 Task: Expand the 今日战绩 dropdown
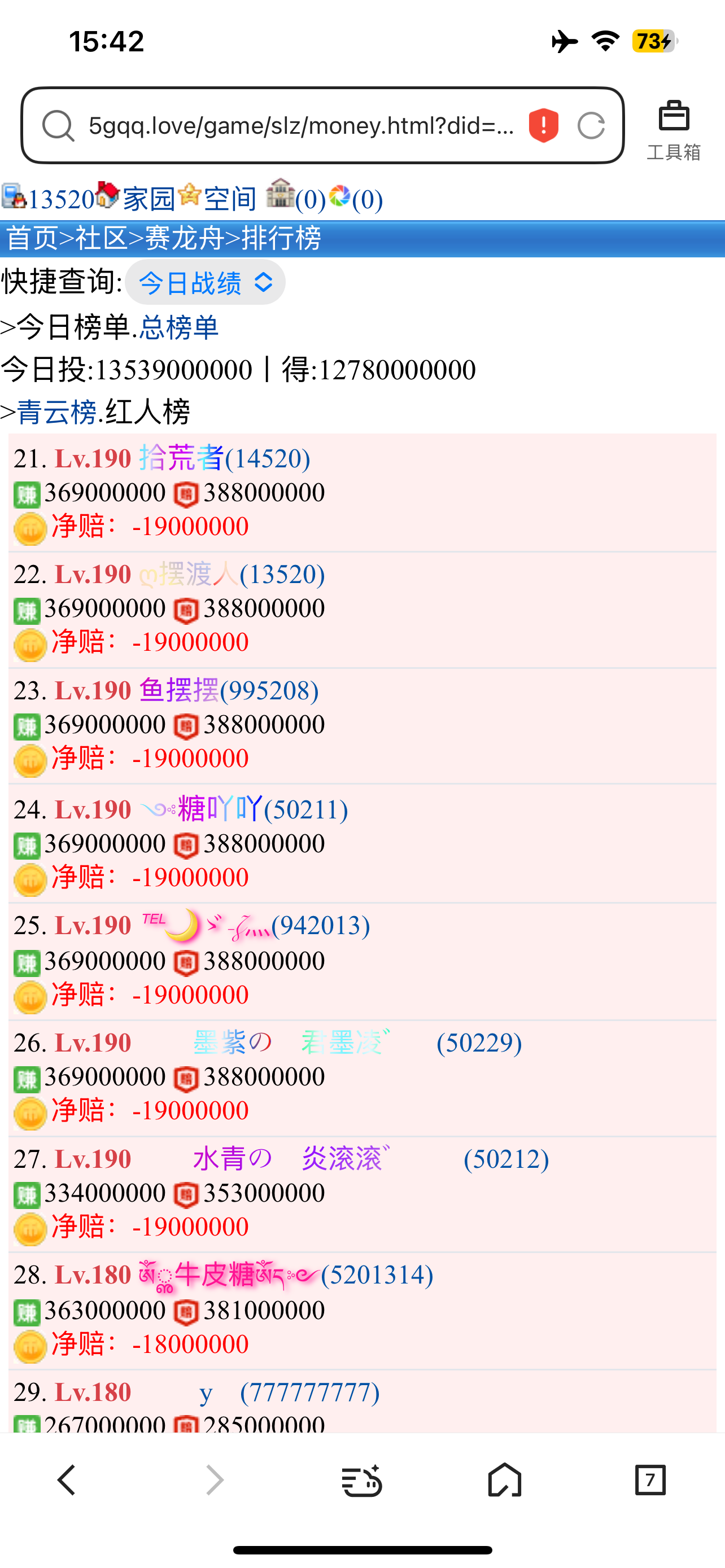point(205,282)
